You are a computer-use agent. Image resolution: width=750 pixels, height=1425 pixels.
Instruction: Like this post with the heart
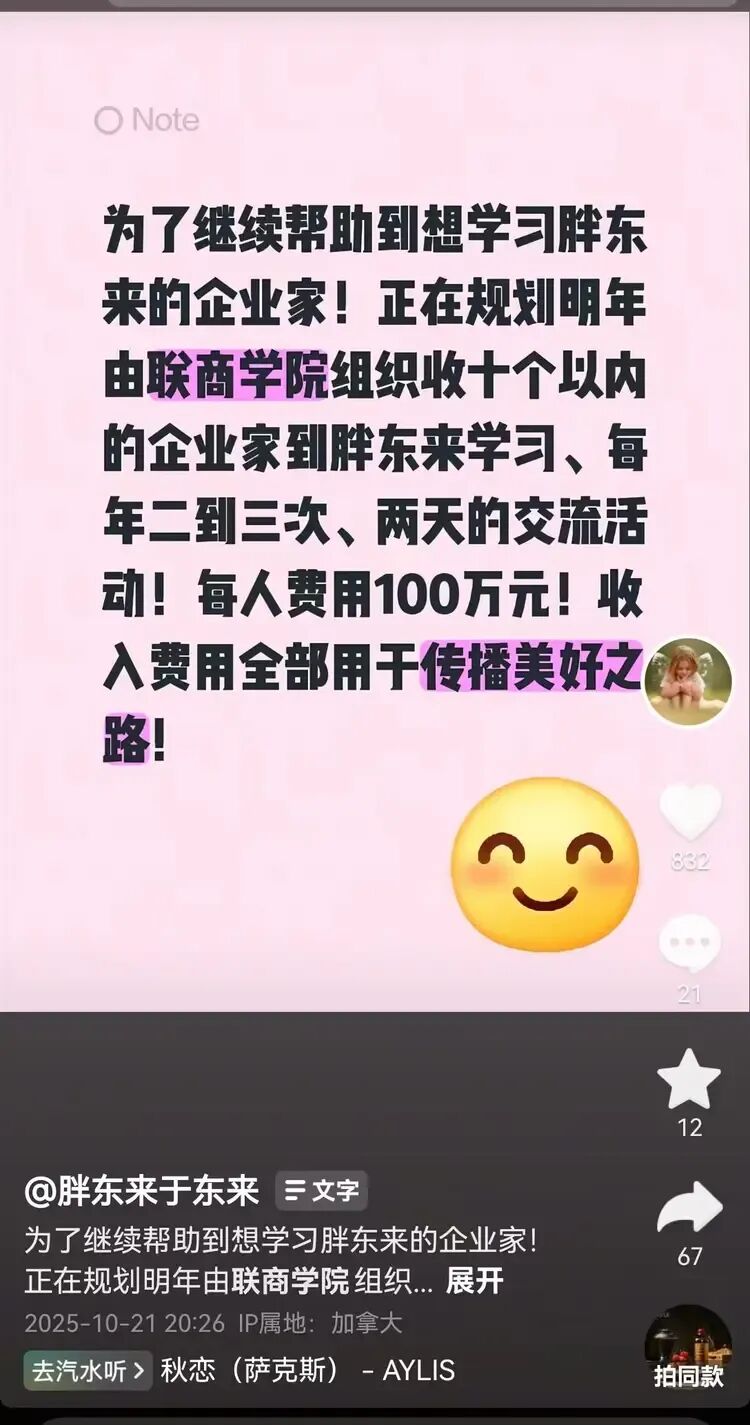pyautogui.click(x=690, y=812)
